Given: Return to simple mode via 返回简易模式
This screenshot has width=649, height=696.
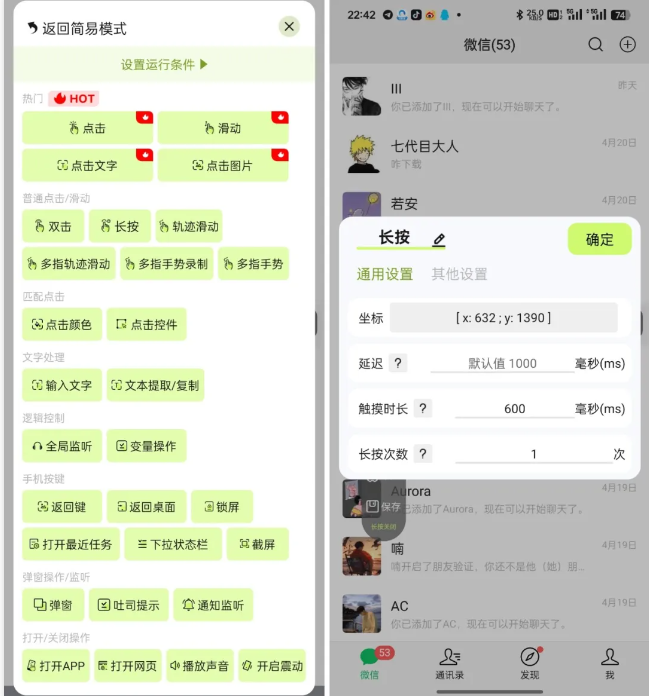Looking at the screenshot, I should [78, 28].
